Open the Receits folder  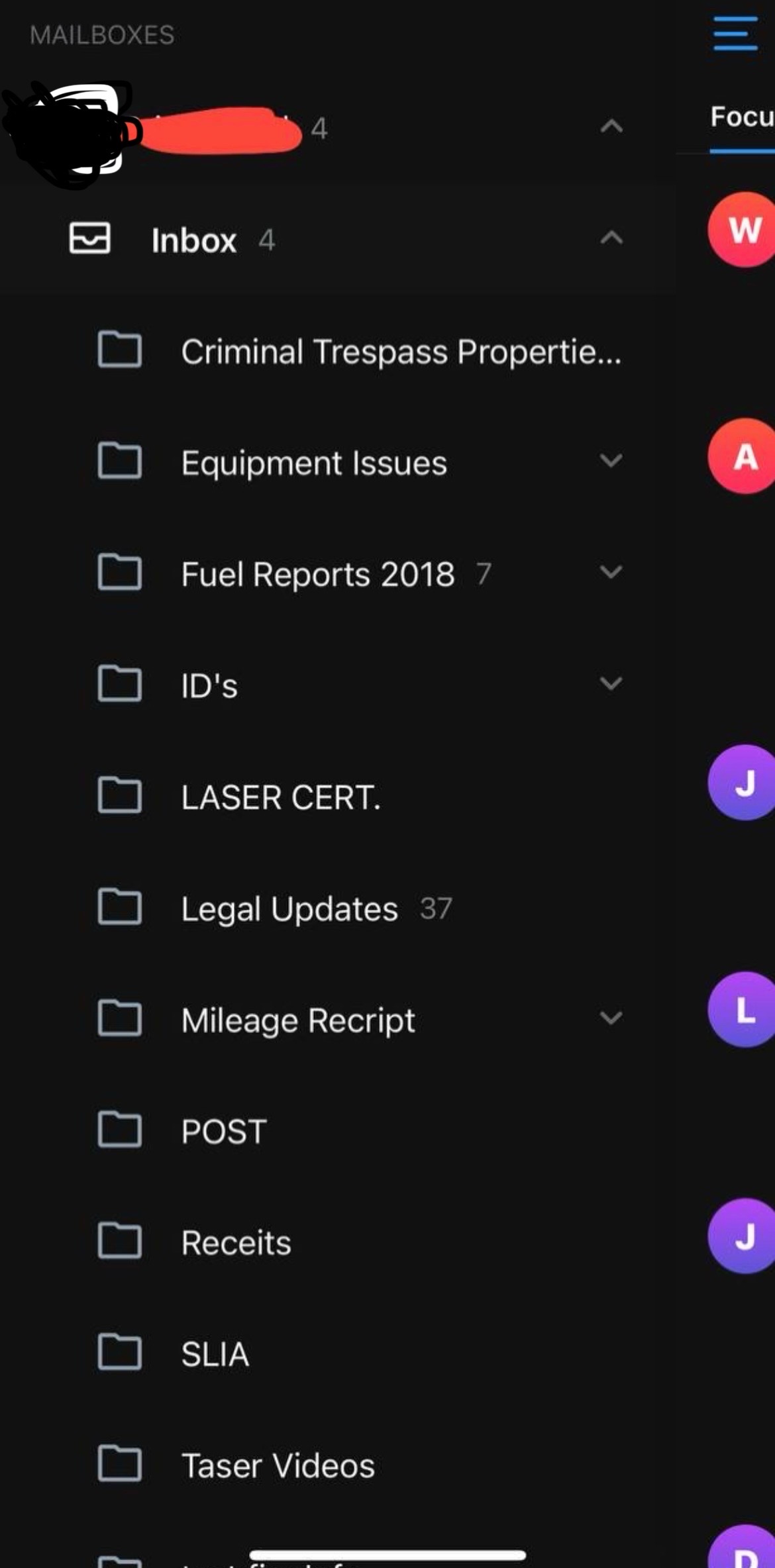click(x=236, y=1243)
